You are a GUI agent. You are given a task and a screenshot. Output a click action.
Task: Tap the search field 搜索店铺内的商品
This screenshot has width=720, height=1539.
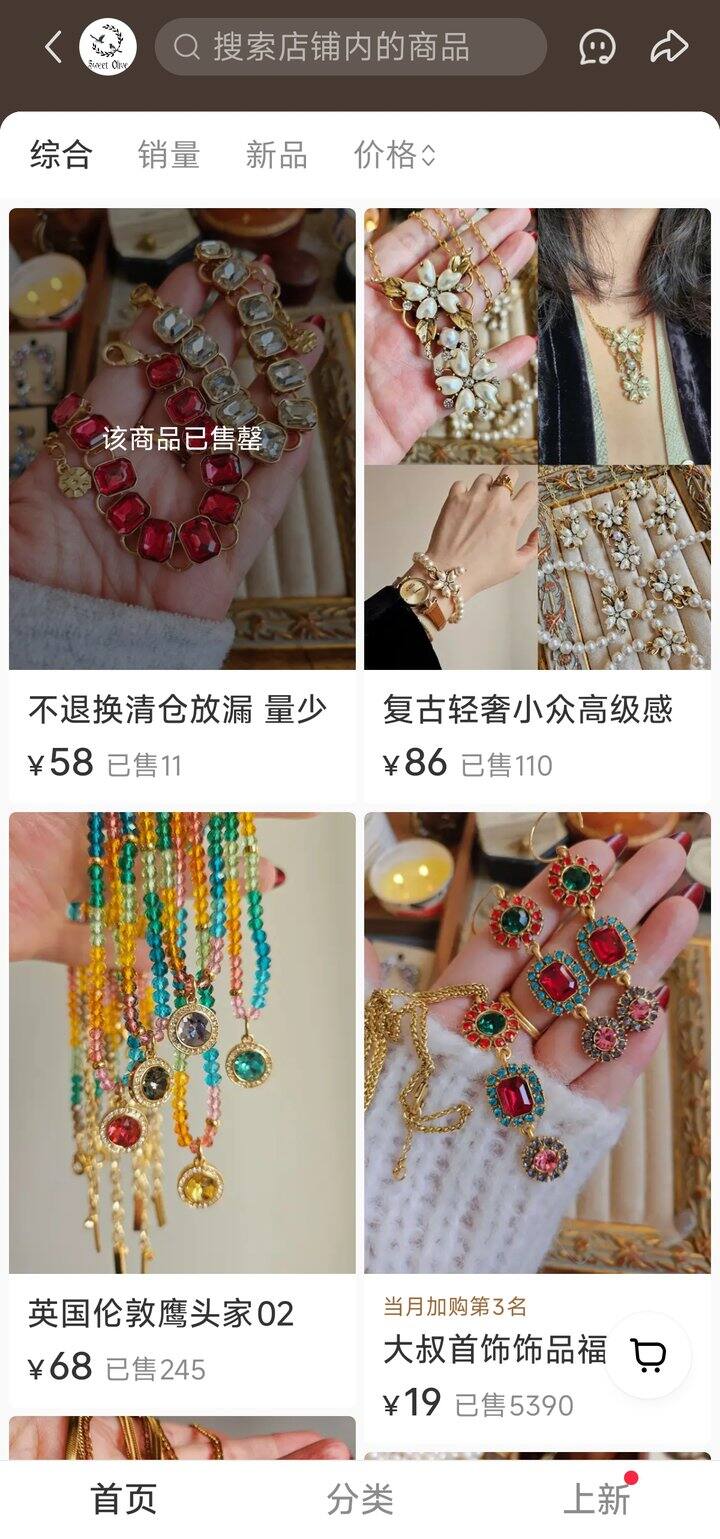coord(350,46)
